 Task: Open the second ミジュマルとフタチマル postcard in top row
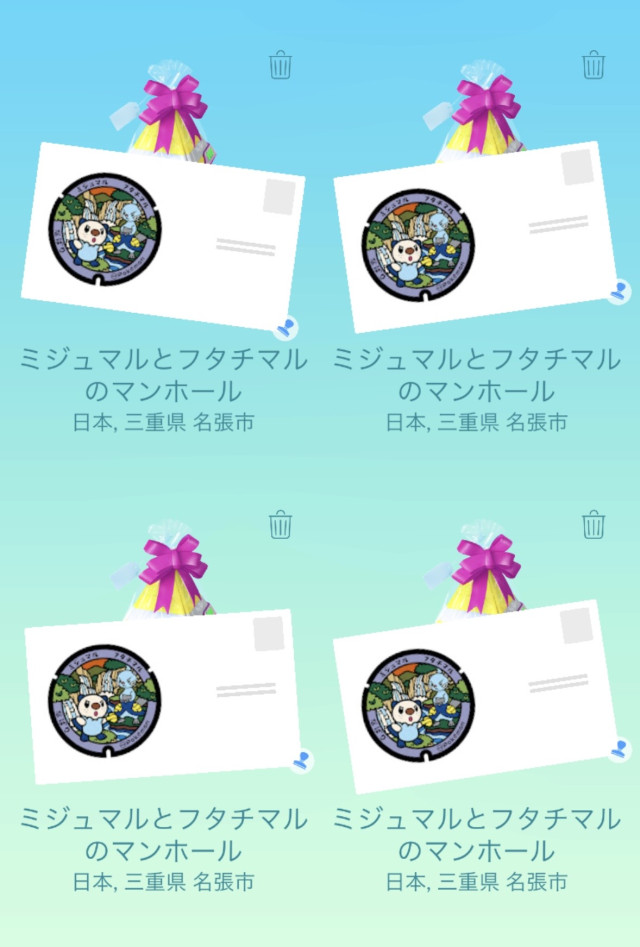point(475,237)
